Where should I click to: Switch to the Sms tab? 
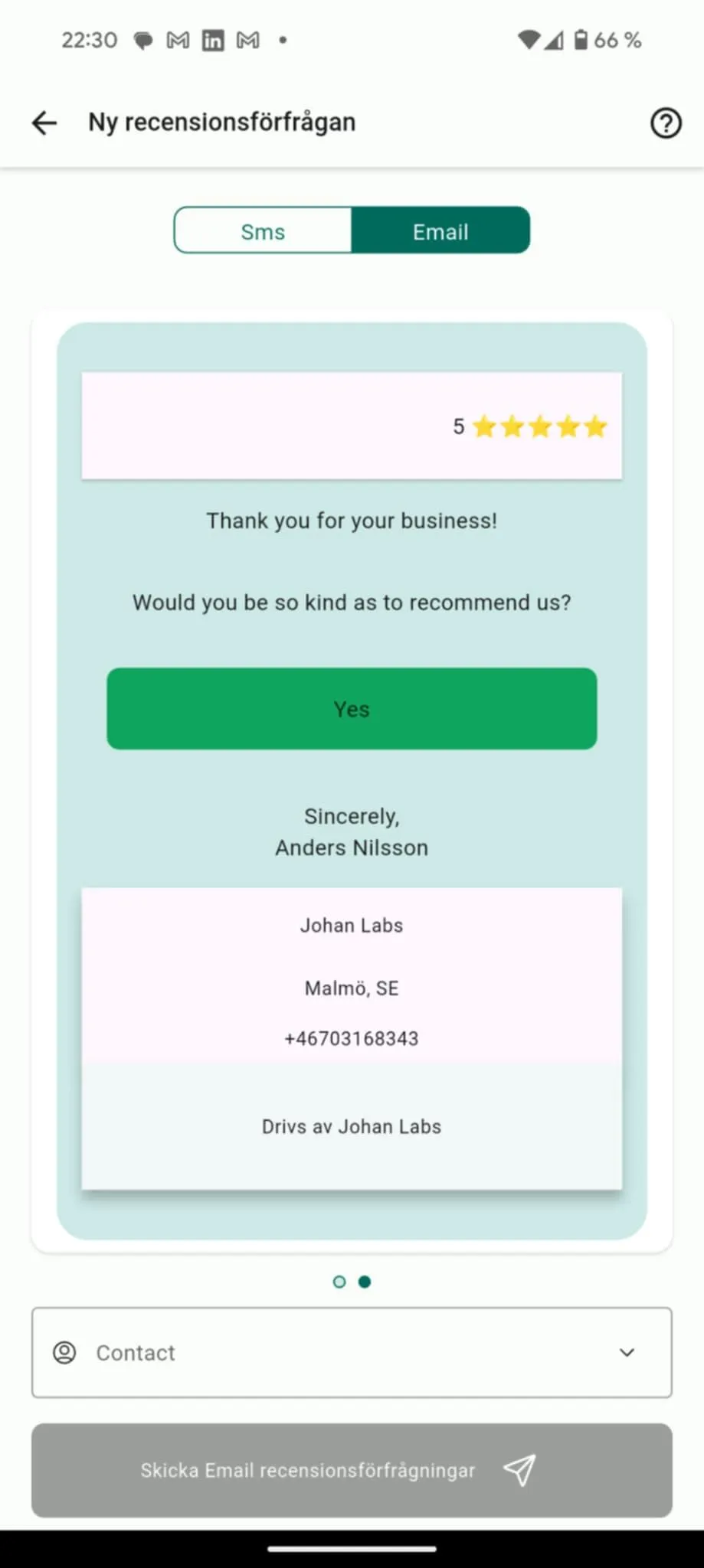coord(263,230)
